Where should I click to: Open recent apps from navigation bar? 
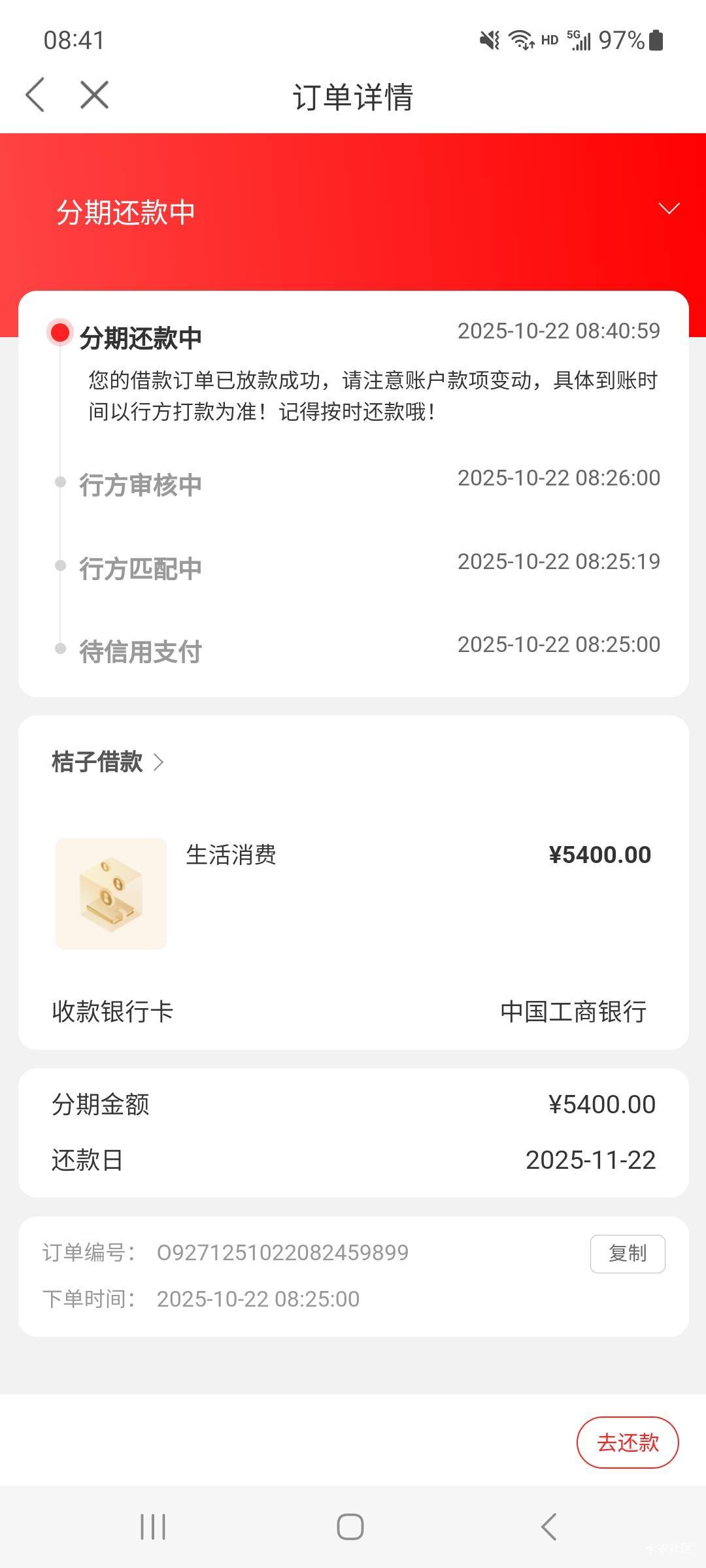pos(153,1527)
